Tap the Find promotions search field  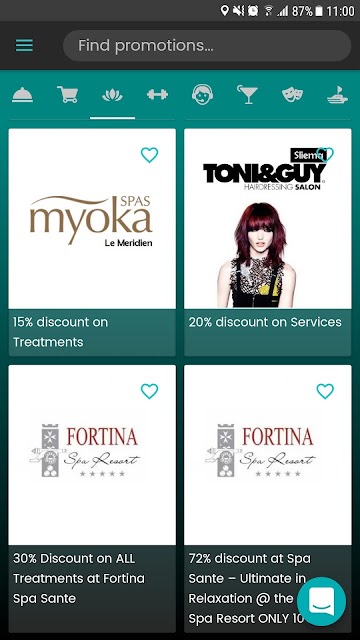[207, 45]
